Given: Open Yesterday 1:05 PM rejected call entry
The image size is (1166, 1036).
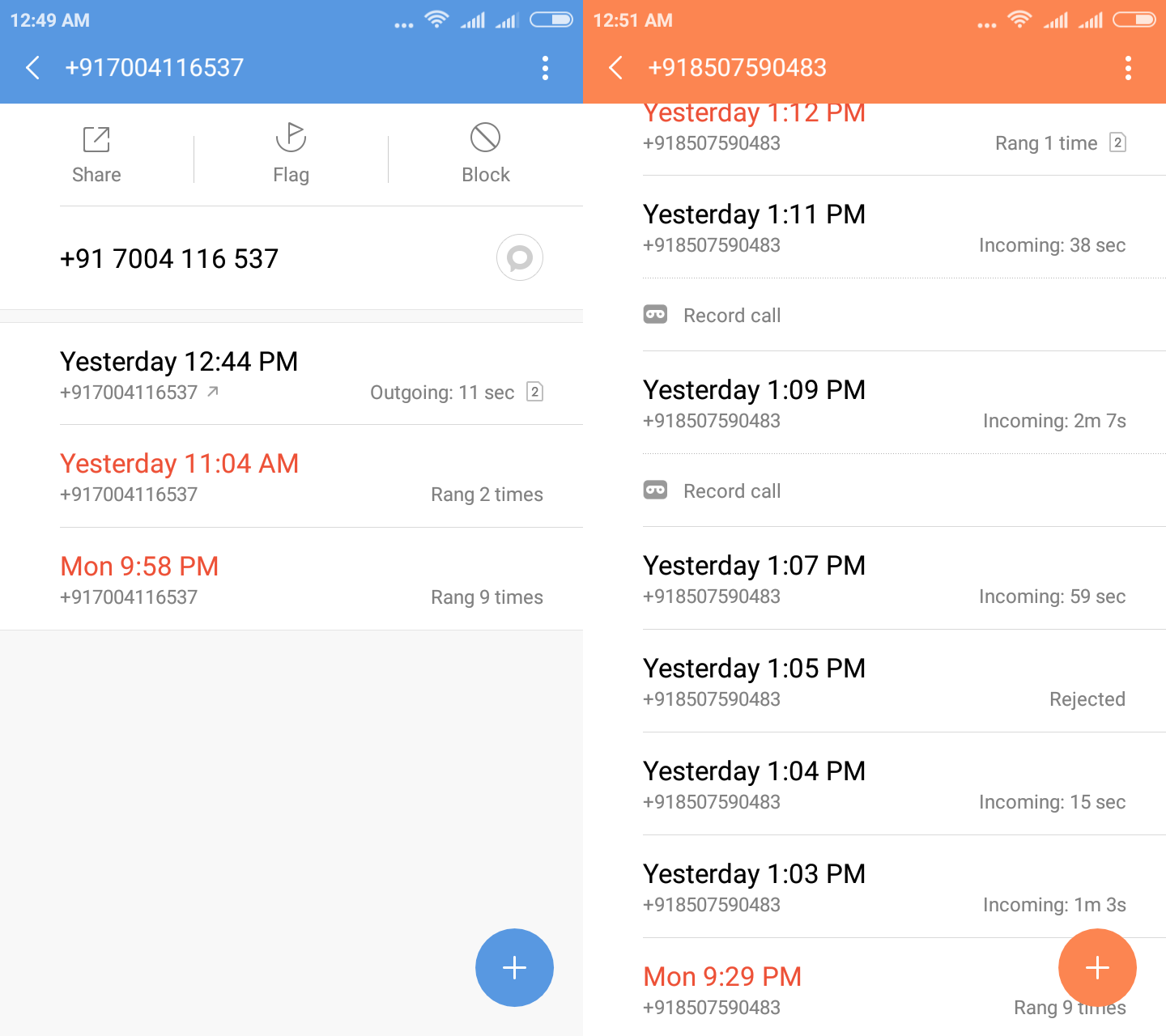Looking at the screenshot, I should (884, 681).
